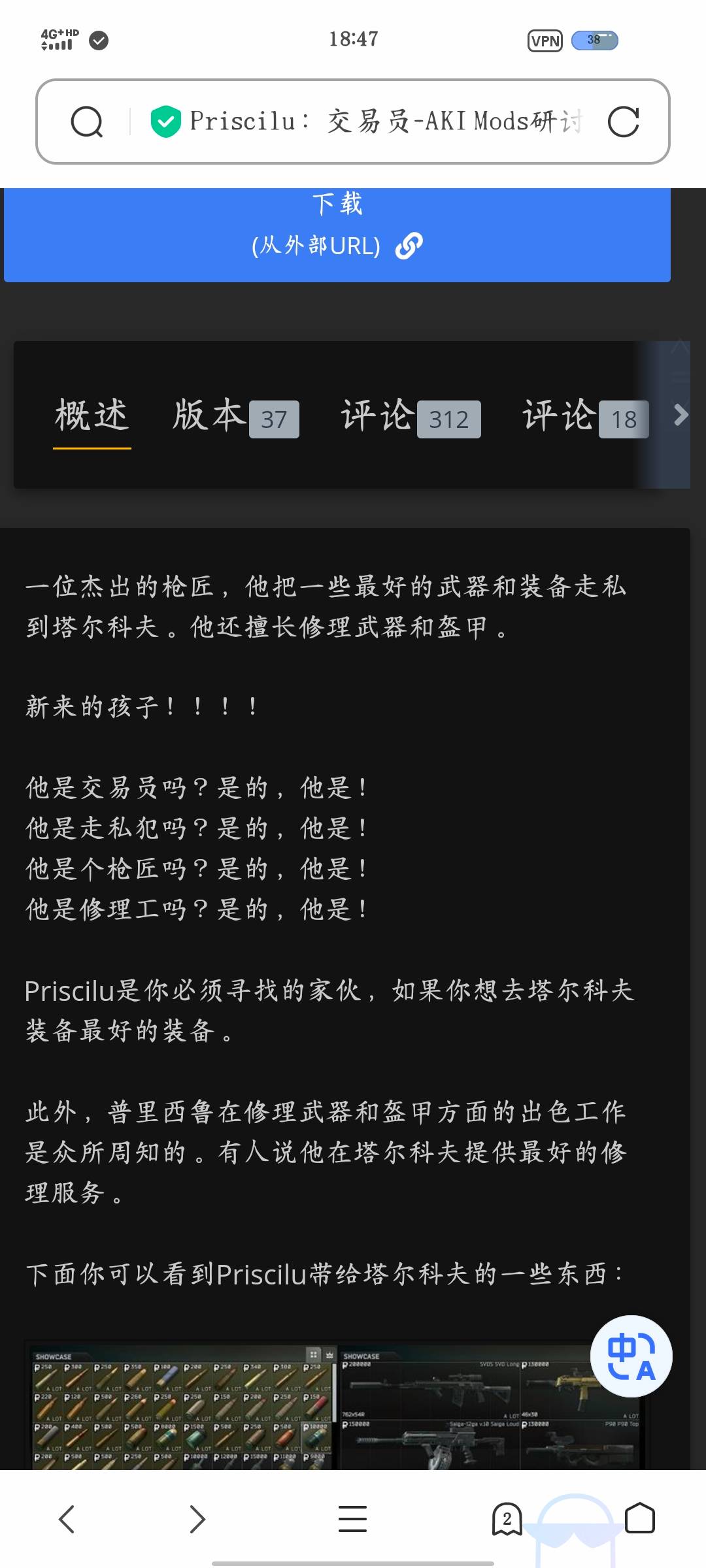Viewport: 706px width, 1568px height.
Task: Tap the search icon in address bar
Action: click(x=87, y=122)
